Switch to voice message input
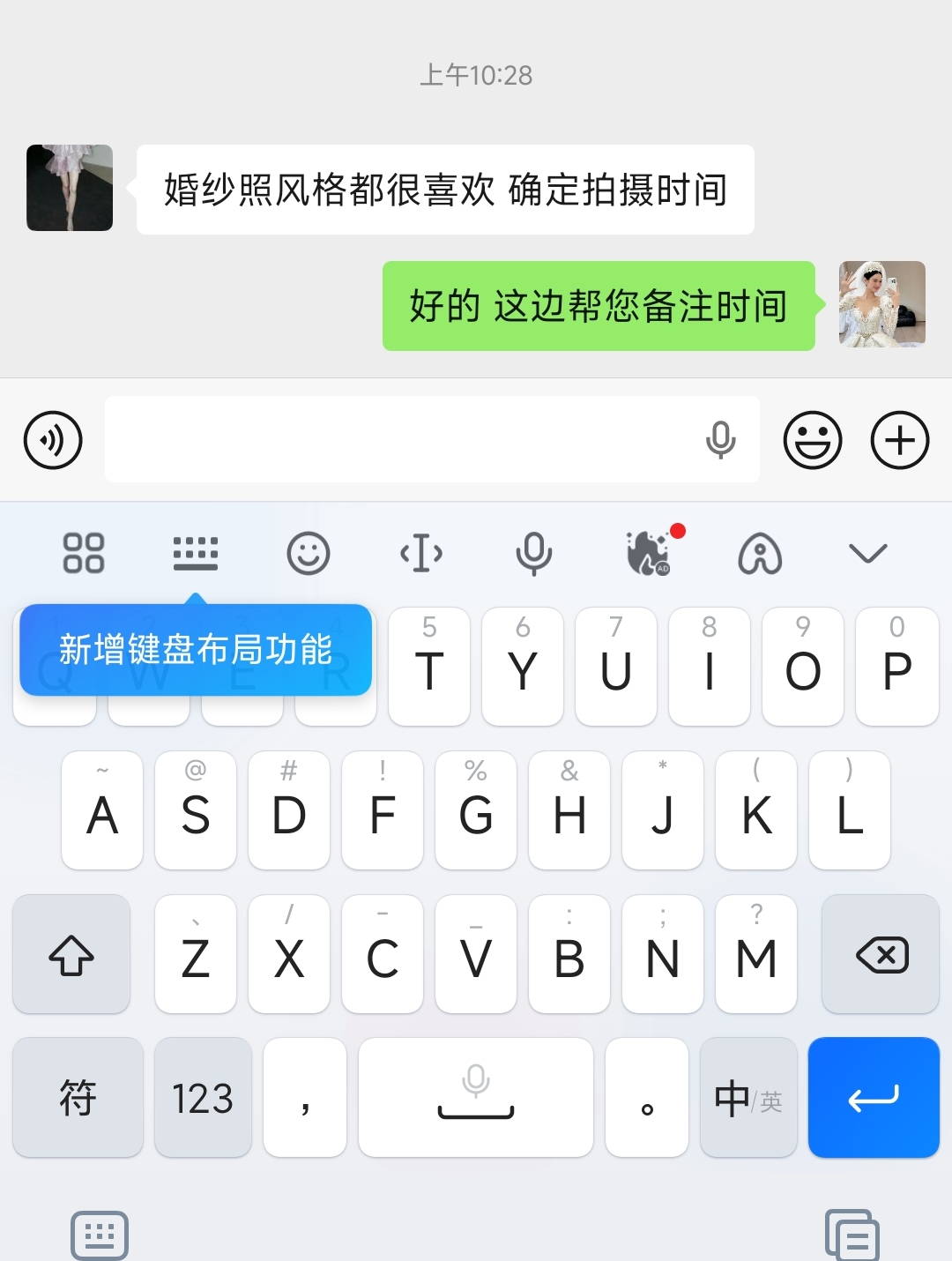The image size is (952, 1261). (53, 440)
